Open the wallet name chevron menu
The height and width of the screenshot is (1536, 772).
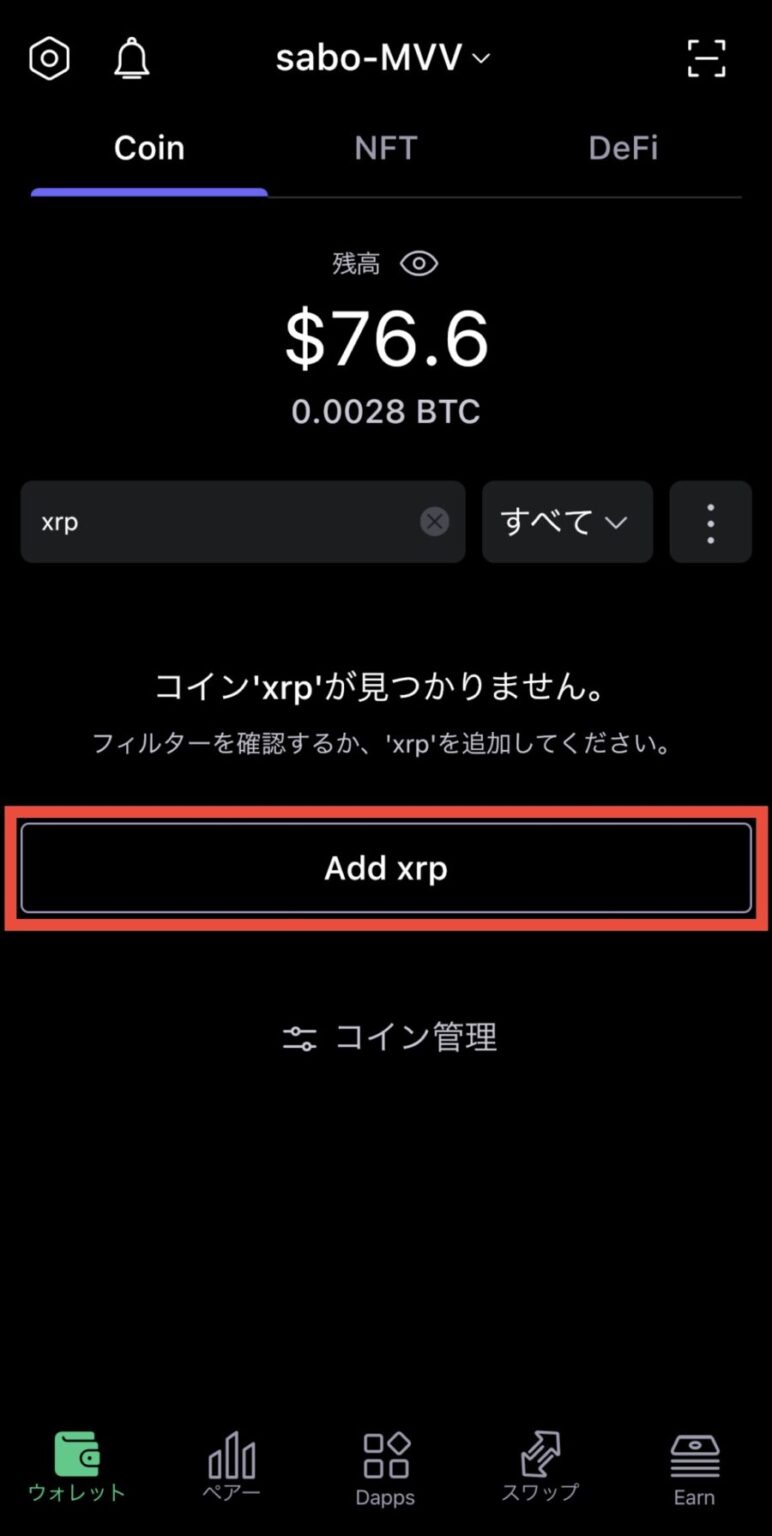point(479,59)
